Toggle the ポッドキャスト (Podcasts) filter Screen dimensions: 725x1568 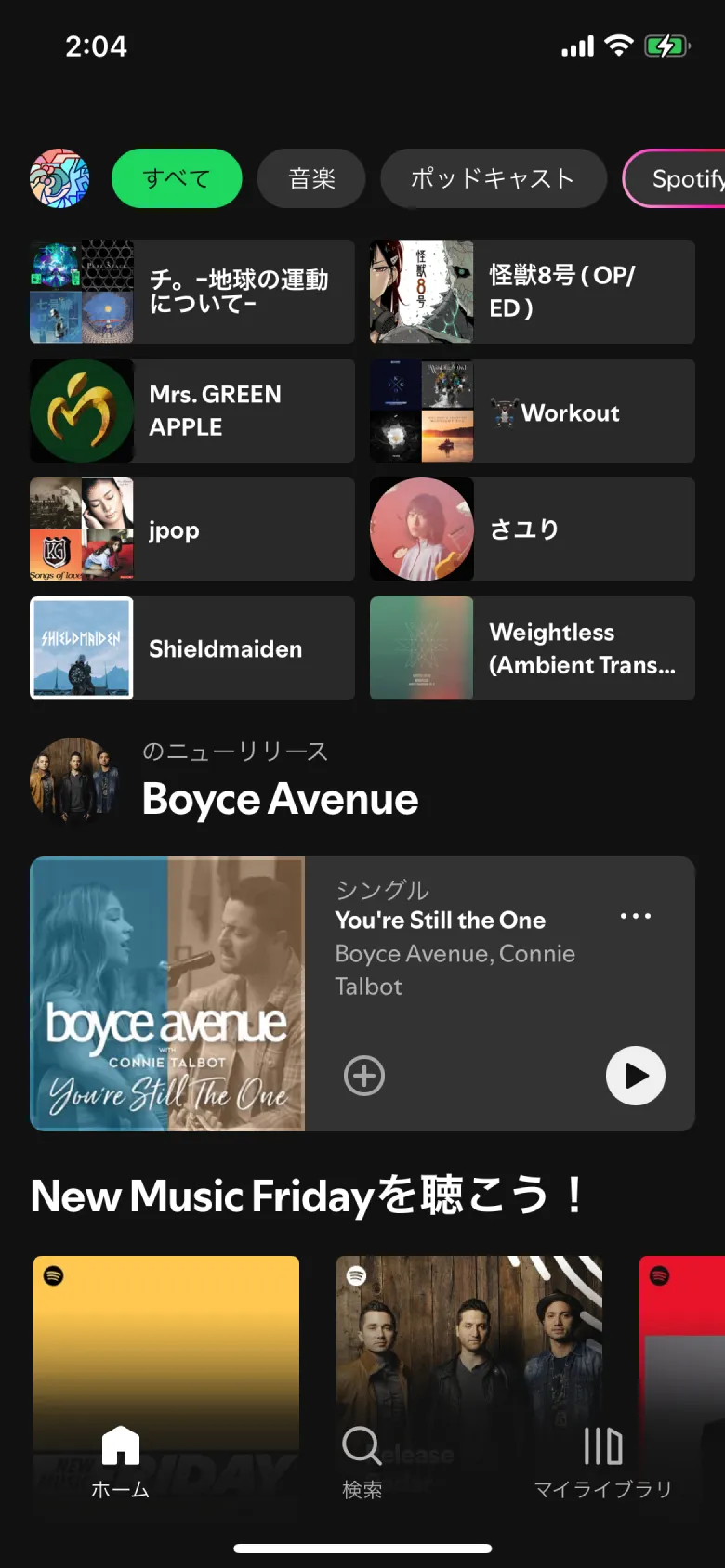(494, 178)
